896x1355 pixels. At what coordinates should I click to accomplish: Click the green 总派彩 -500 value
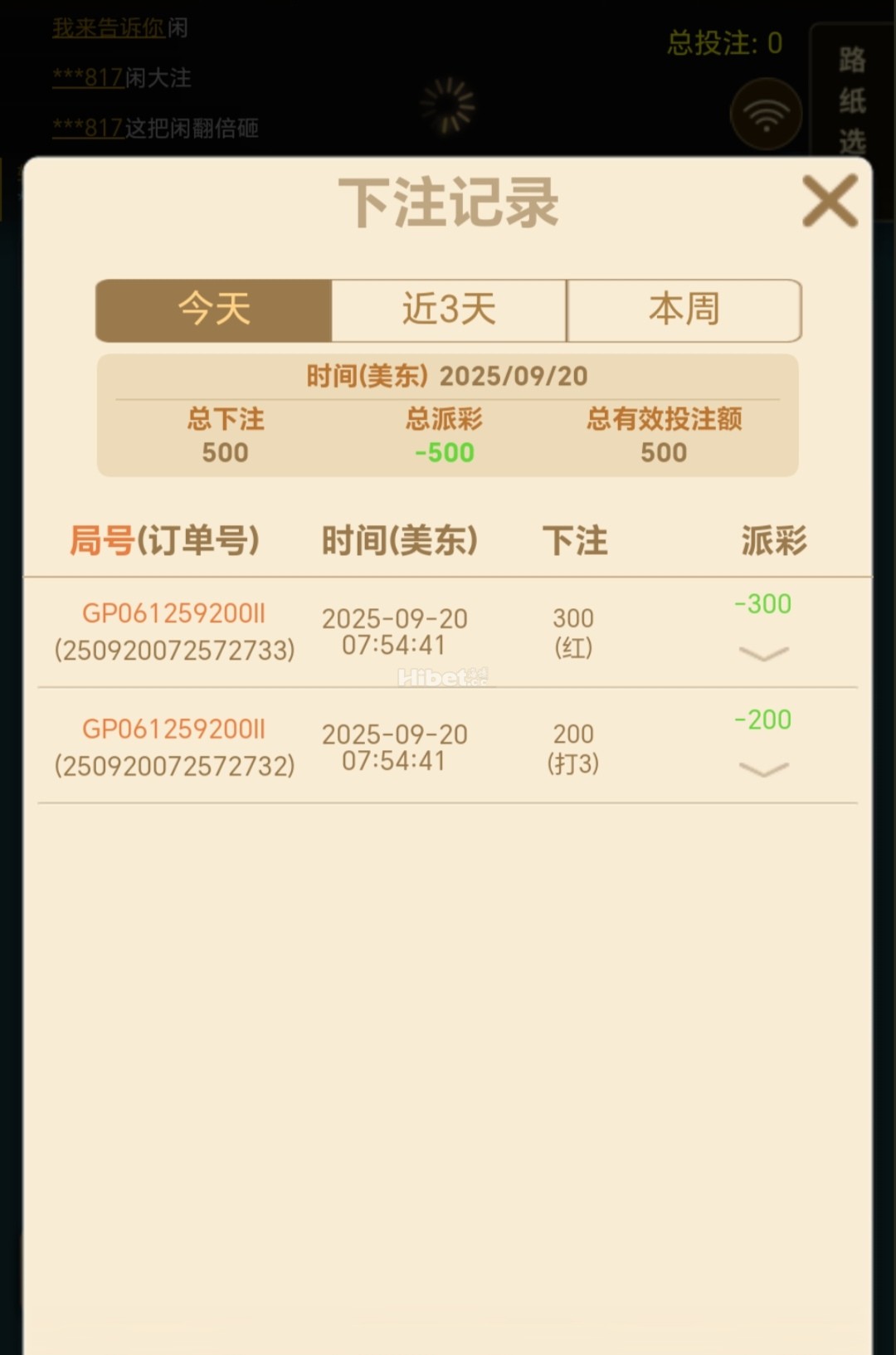pos(446,452)
